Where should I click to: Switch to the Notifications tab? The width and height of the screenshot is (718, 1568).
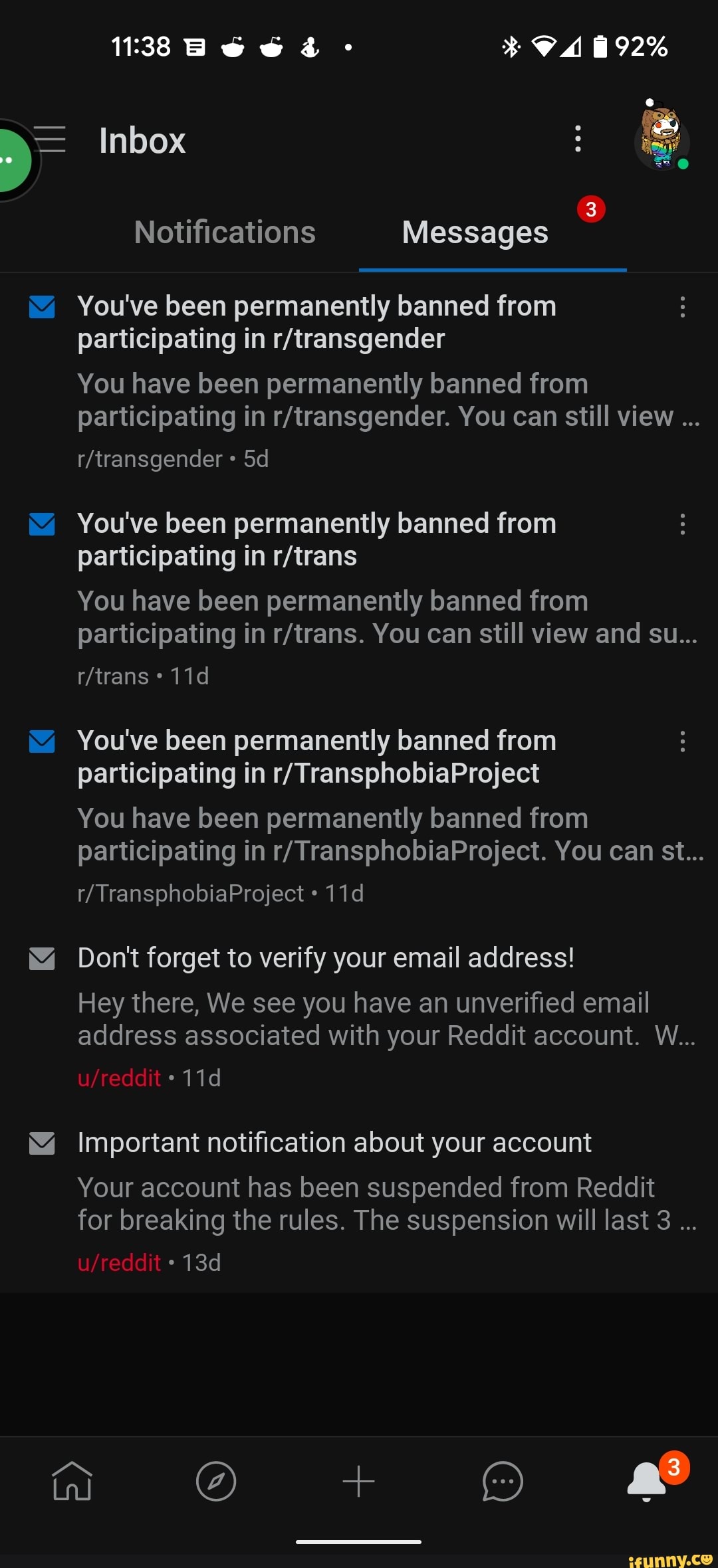[225, 233]
